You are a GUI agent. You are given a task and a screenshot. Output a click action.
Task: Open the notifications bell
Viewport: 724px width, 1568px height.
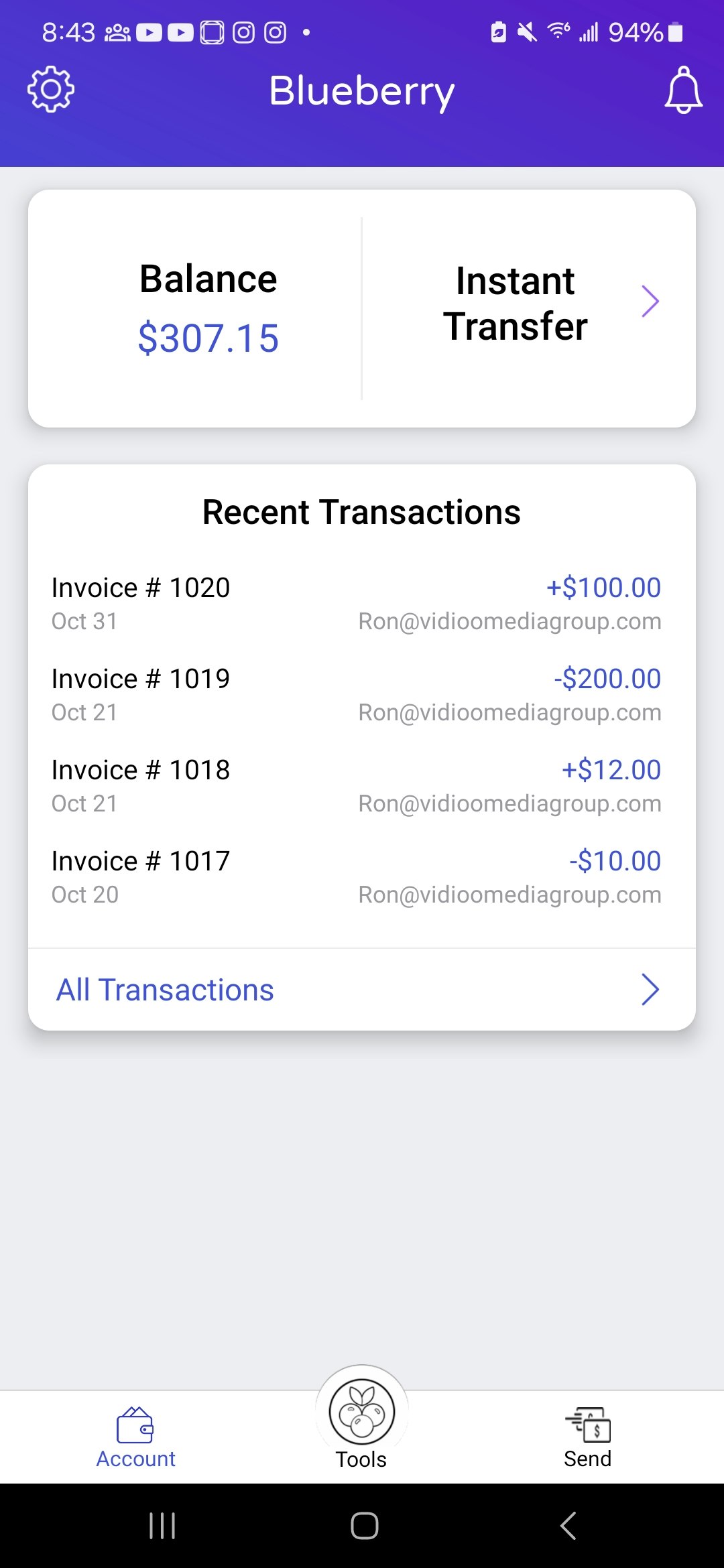683,90
